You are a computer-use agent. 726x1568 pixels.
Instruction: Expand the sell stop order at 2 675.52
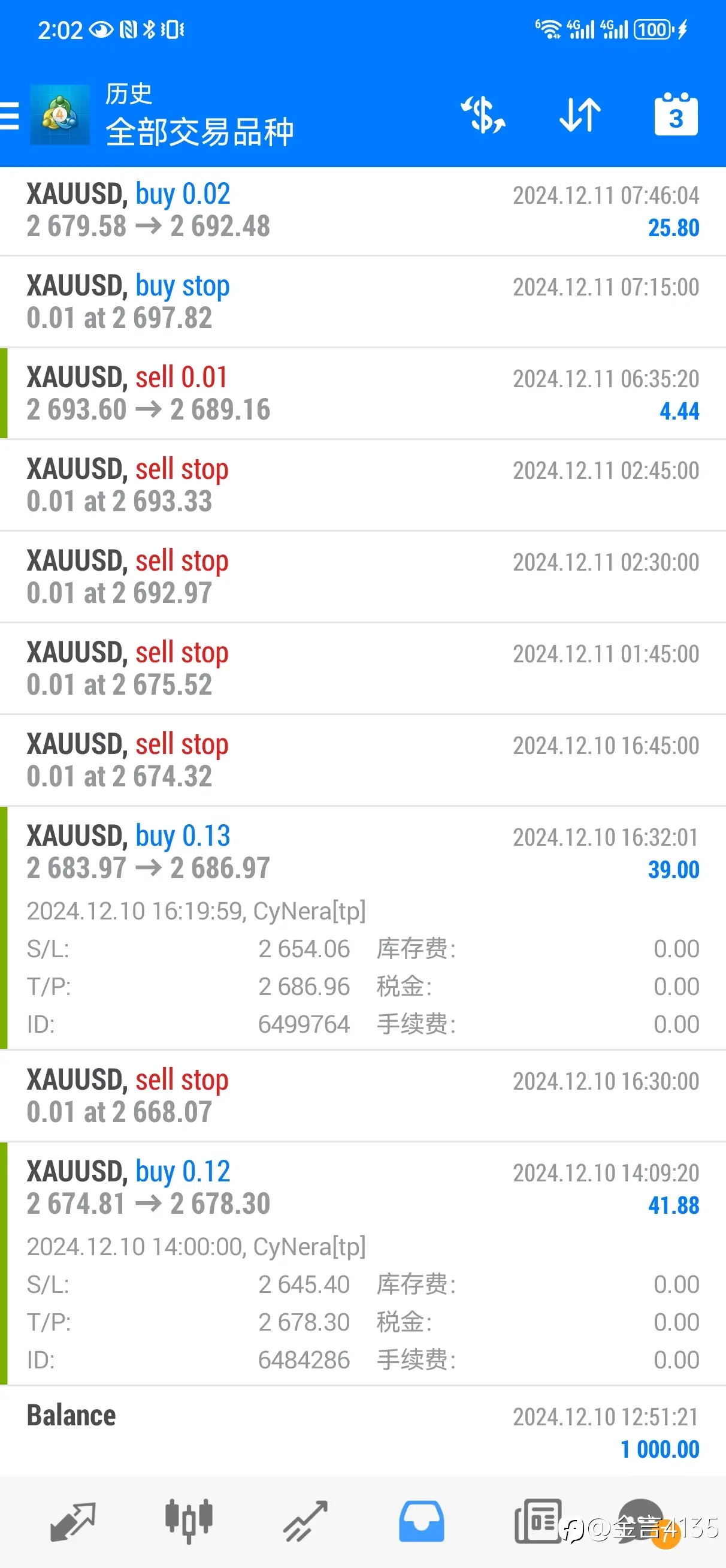[362, 669]
